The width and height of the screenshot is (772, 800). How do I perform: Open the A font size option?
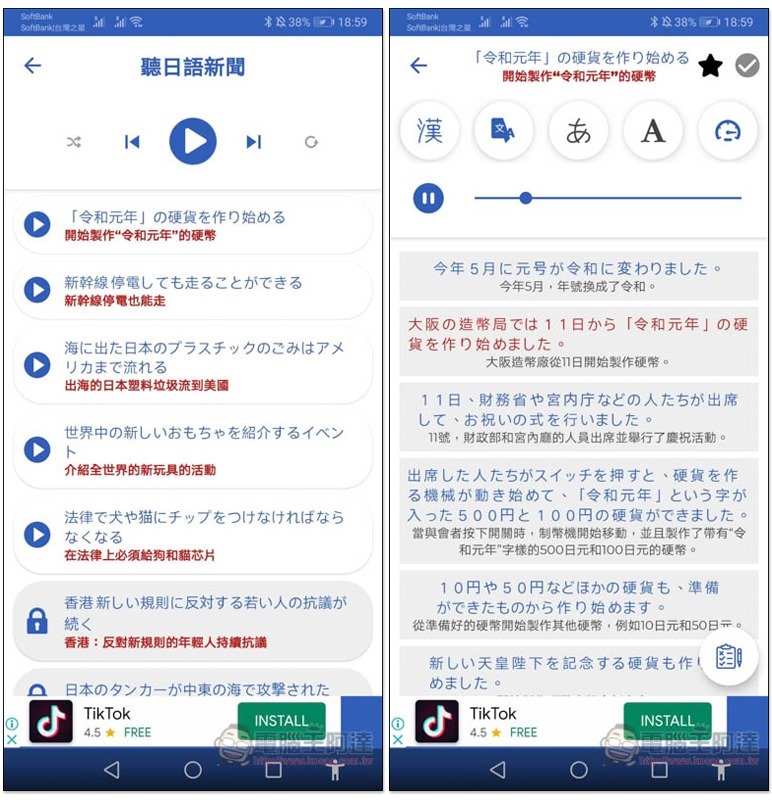pyautogui.click(x=653, y=131)
